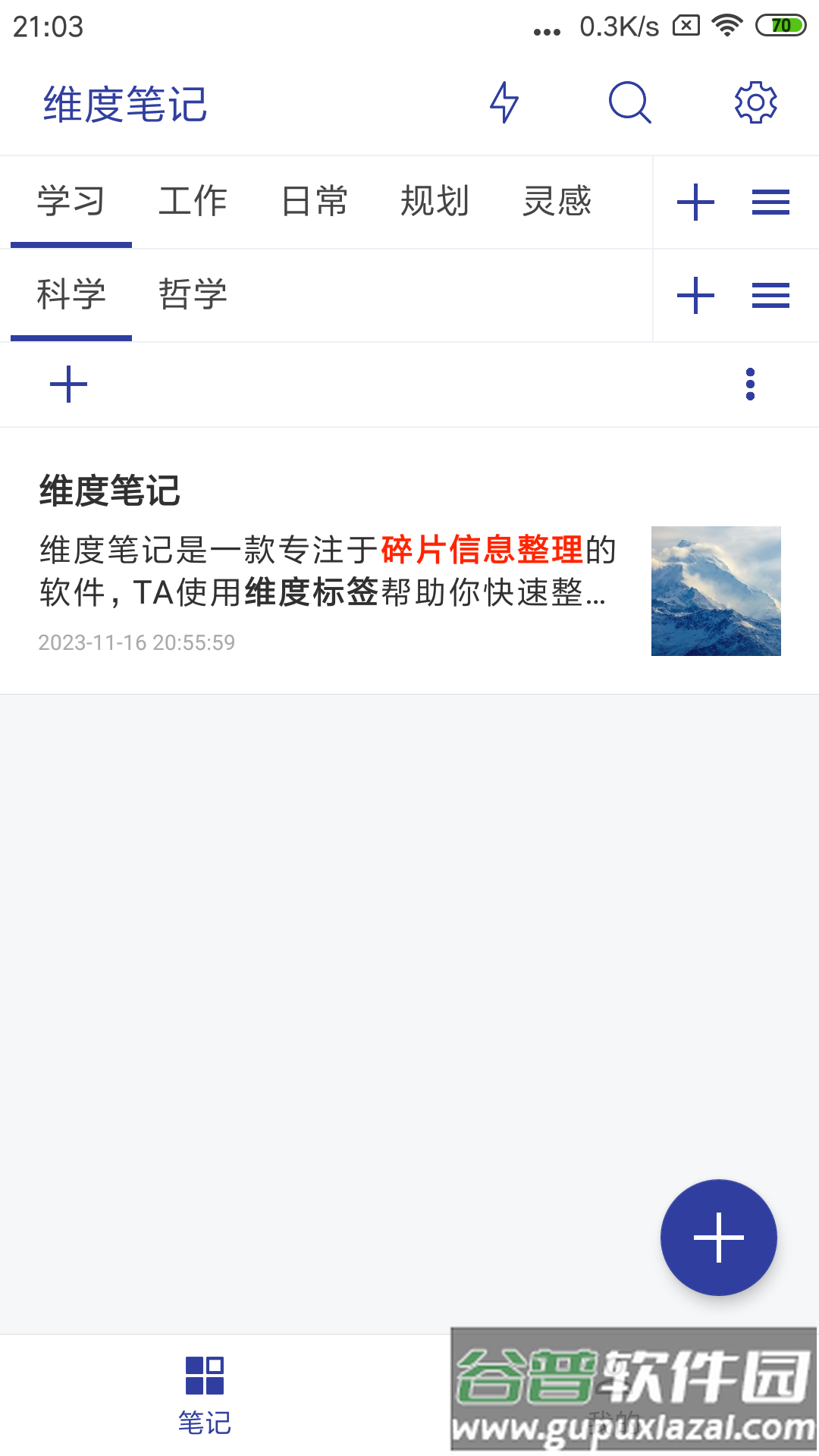Open the three-dot overflow menu
The width and height of the screenshot is (819, 1456).
tap(750, 384)
